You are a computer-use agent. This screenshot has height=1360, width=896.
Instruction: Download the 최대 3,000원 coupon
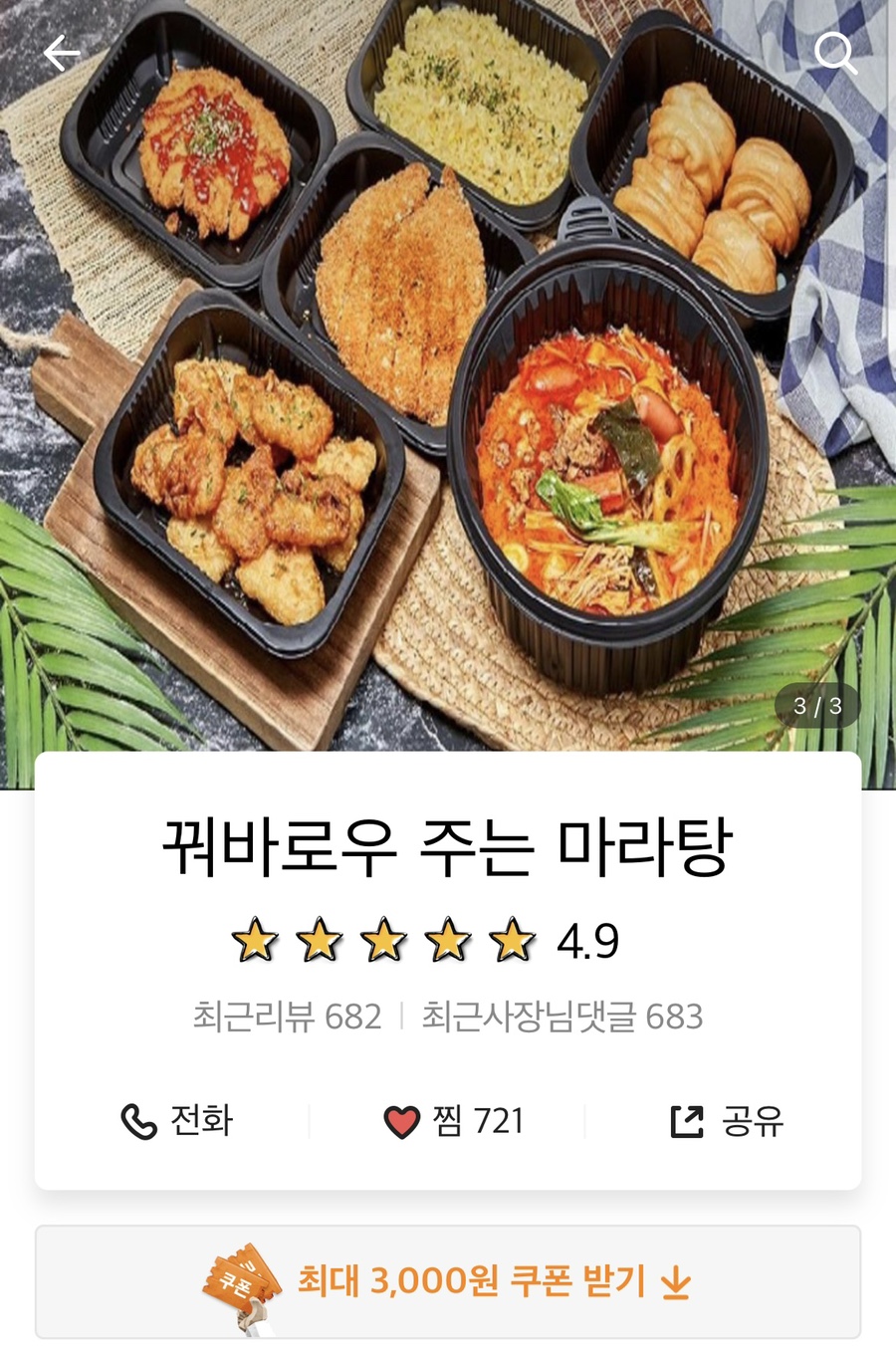pos(448,1281)
